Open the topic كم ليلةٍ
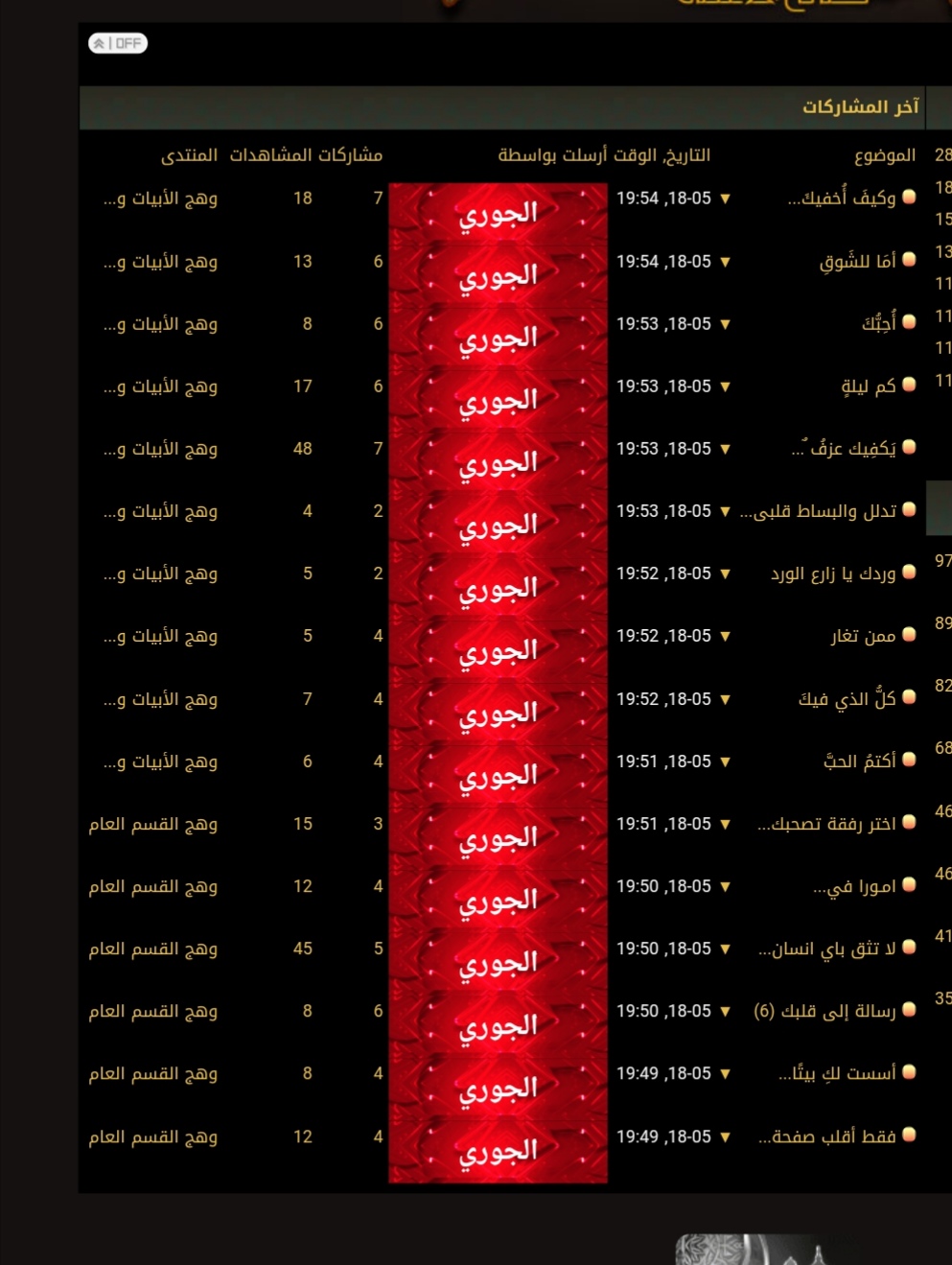 (868, 387)
